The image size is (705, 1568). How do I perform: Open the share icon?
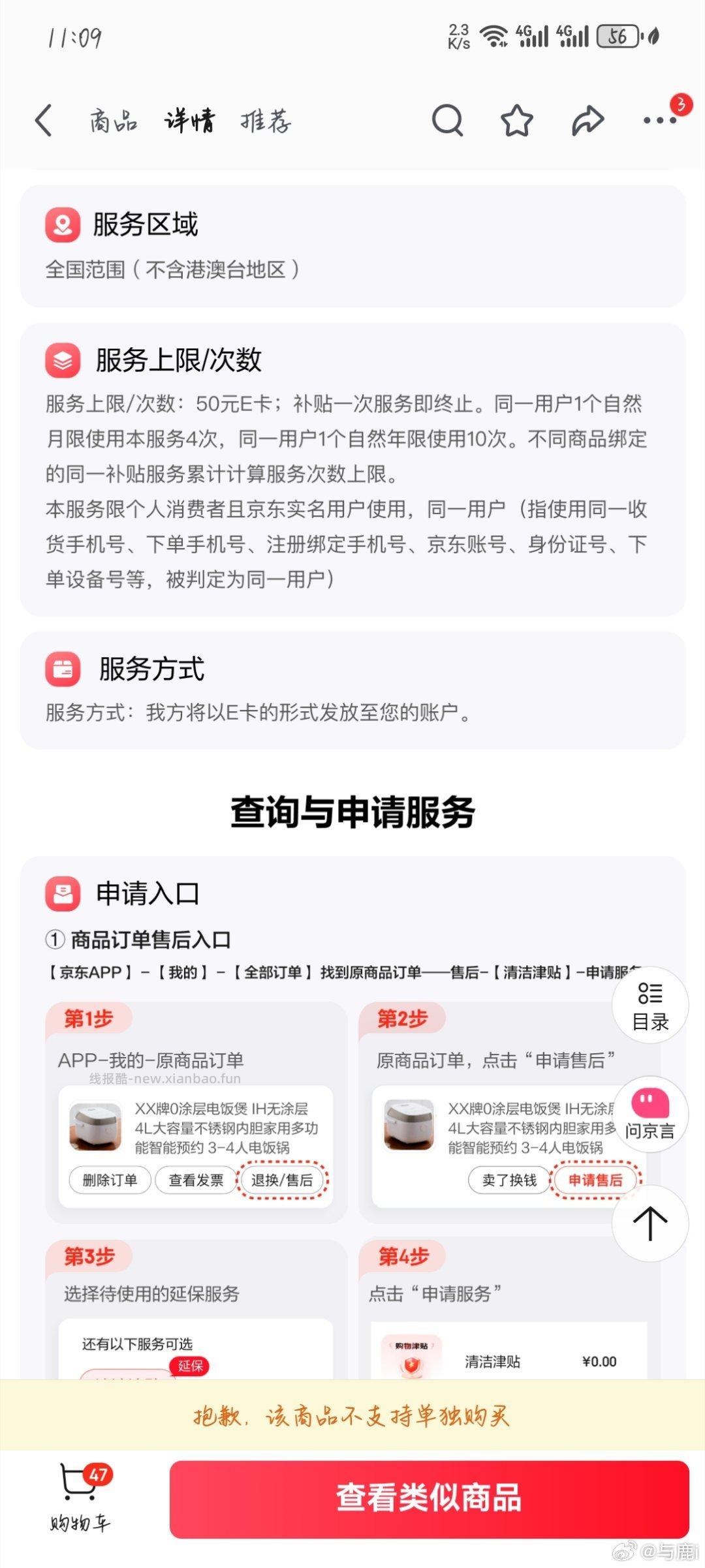586,120
